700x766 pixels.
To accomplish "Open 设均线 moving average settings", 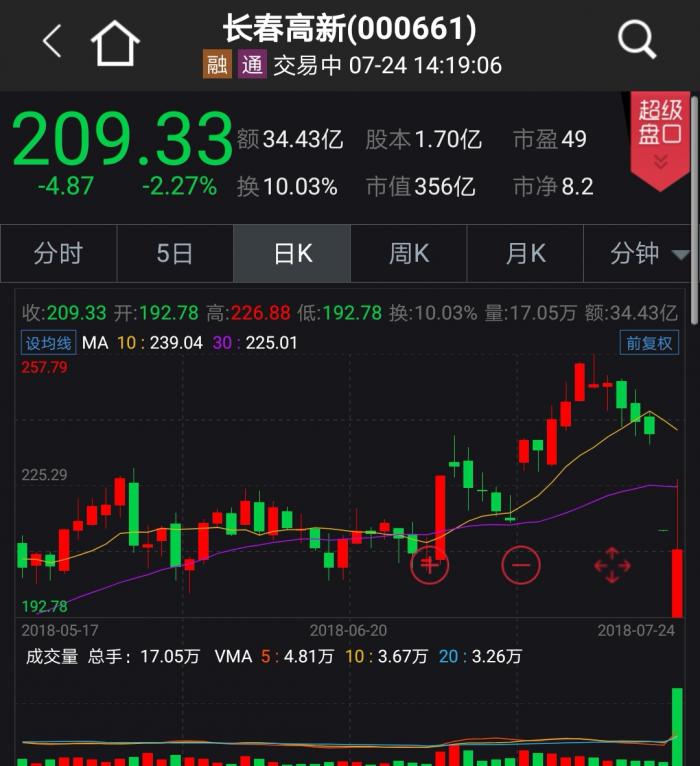I will (49, 343).
